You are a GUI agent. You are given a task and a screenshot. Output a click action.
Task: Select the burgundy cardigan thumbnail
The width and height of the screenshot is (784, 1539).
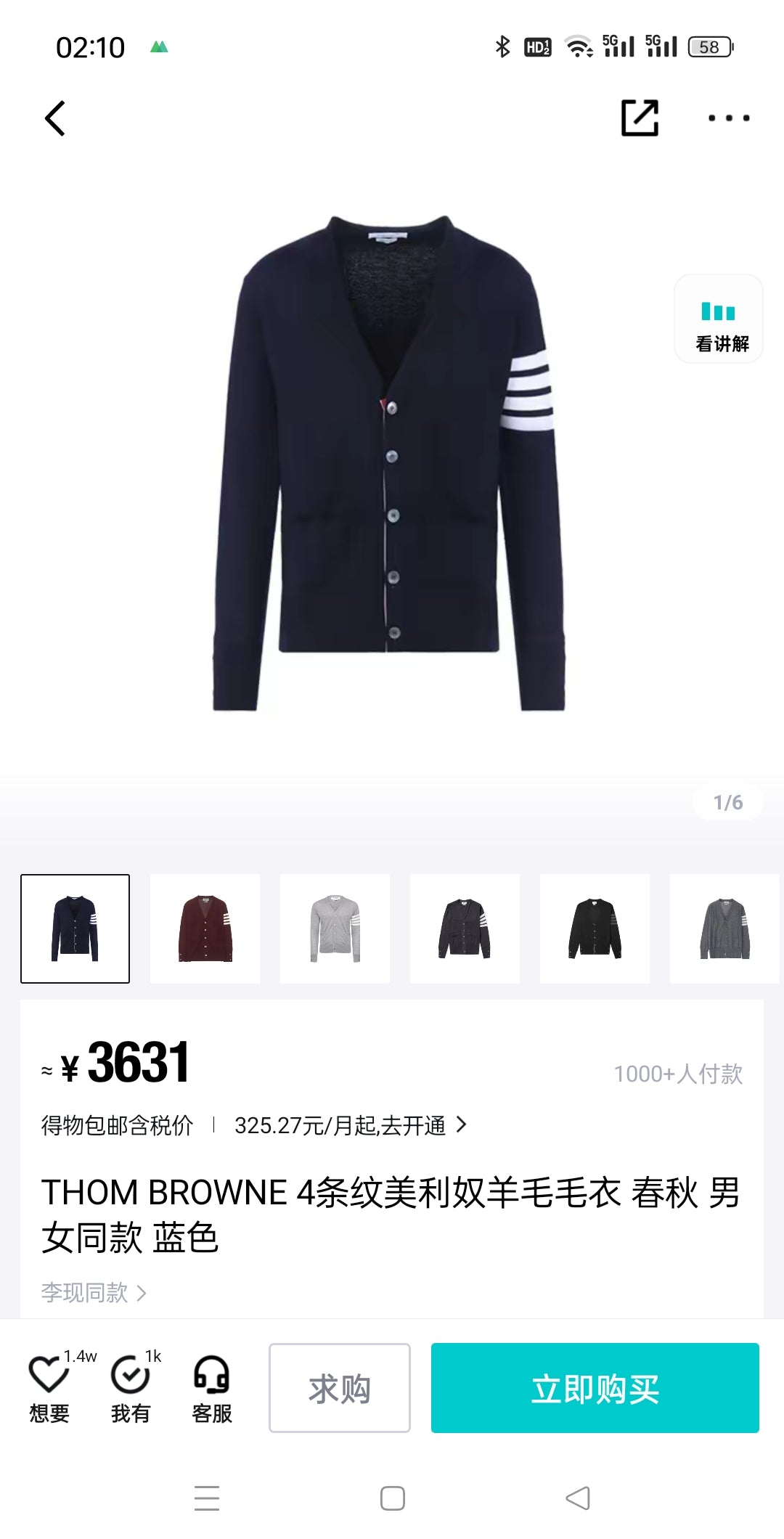pyautogui.click(x=205, y=928)
